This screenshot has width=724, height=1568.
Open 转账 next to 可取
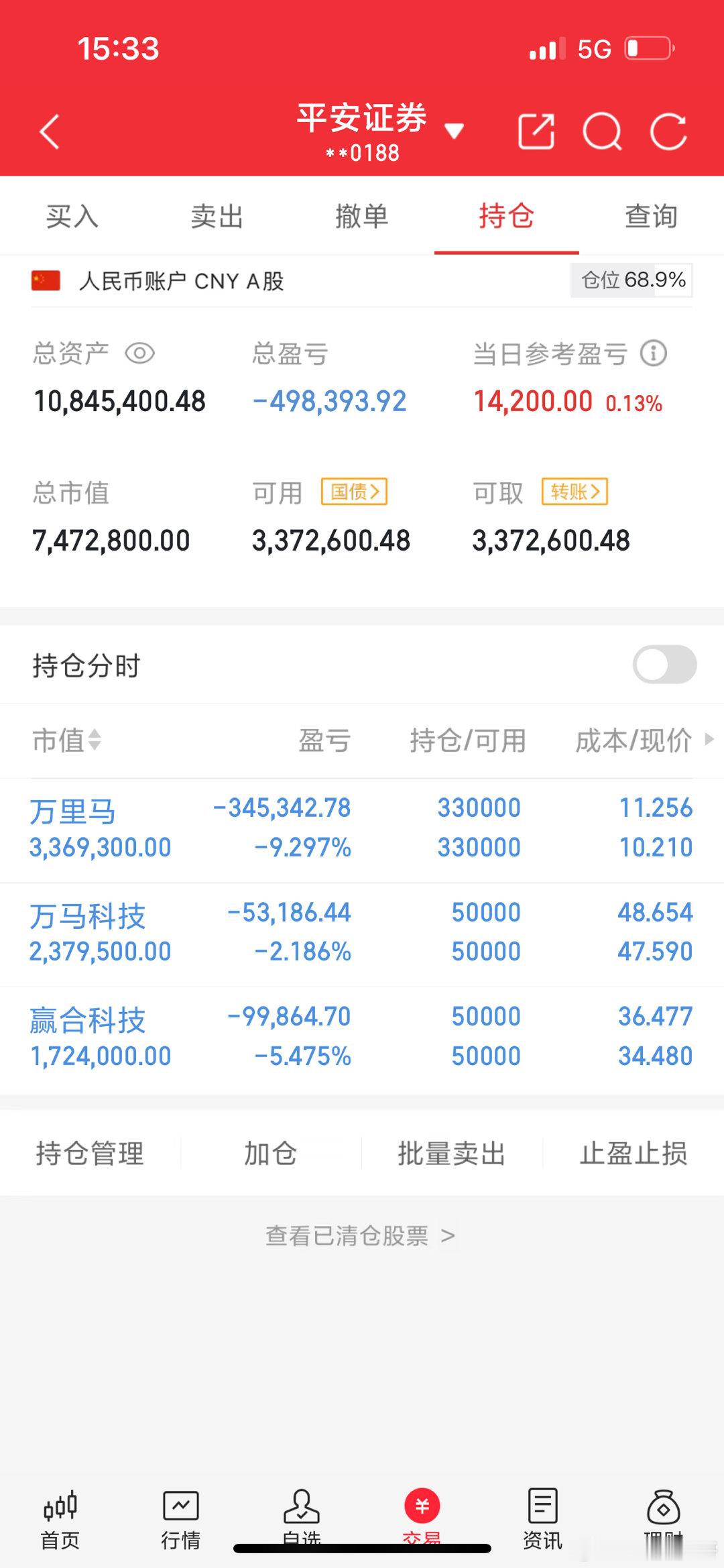(x=575, y=492)
